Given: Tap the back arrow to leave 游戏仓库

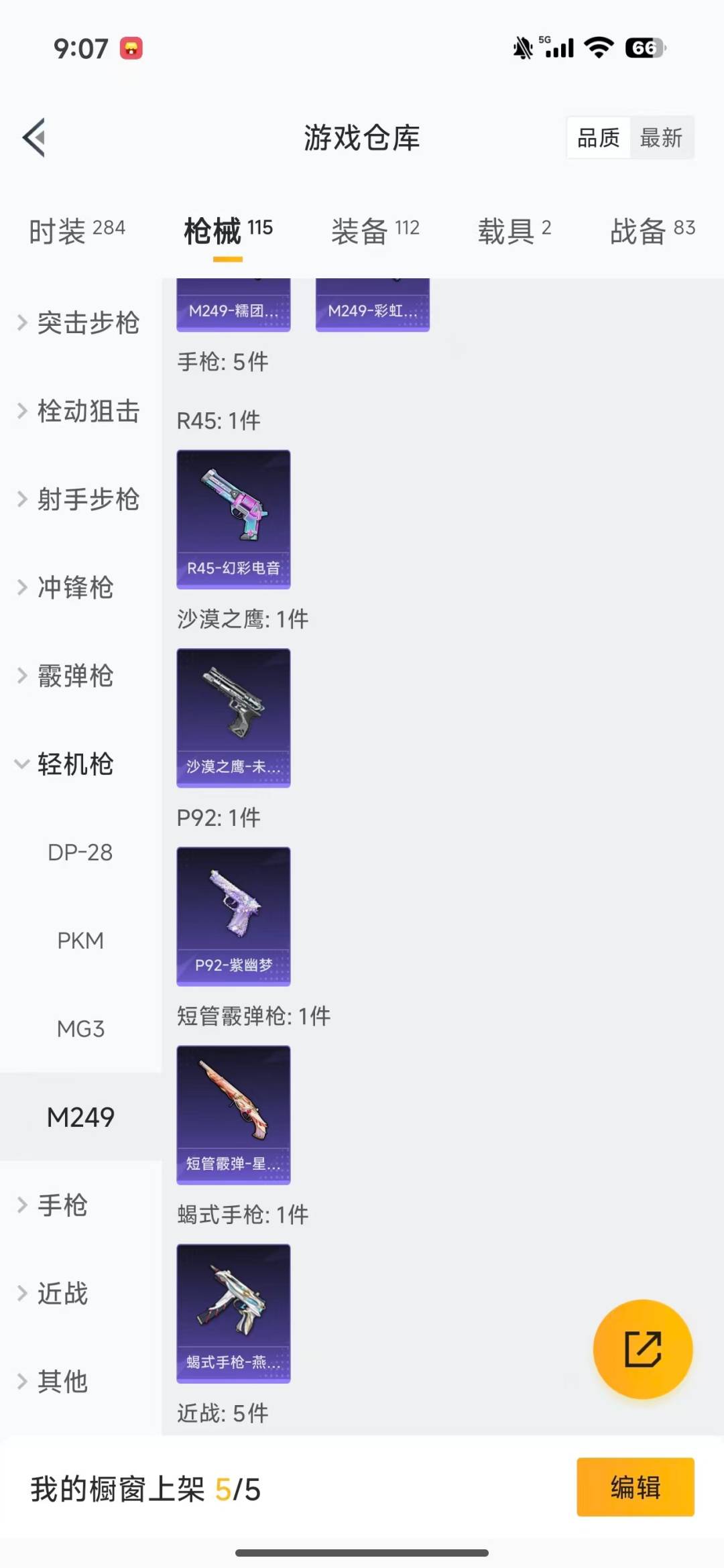Looking at the screenshot, I should 33,136.
